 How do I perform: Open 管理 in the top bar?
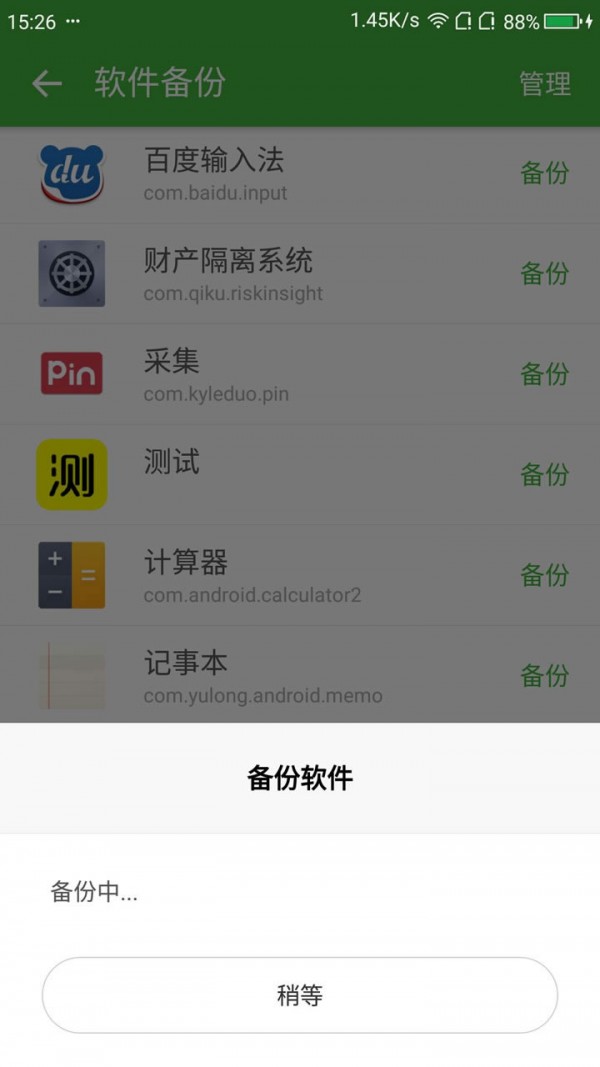545,84
